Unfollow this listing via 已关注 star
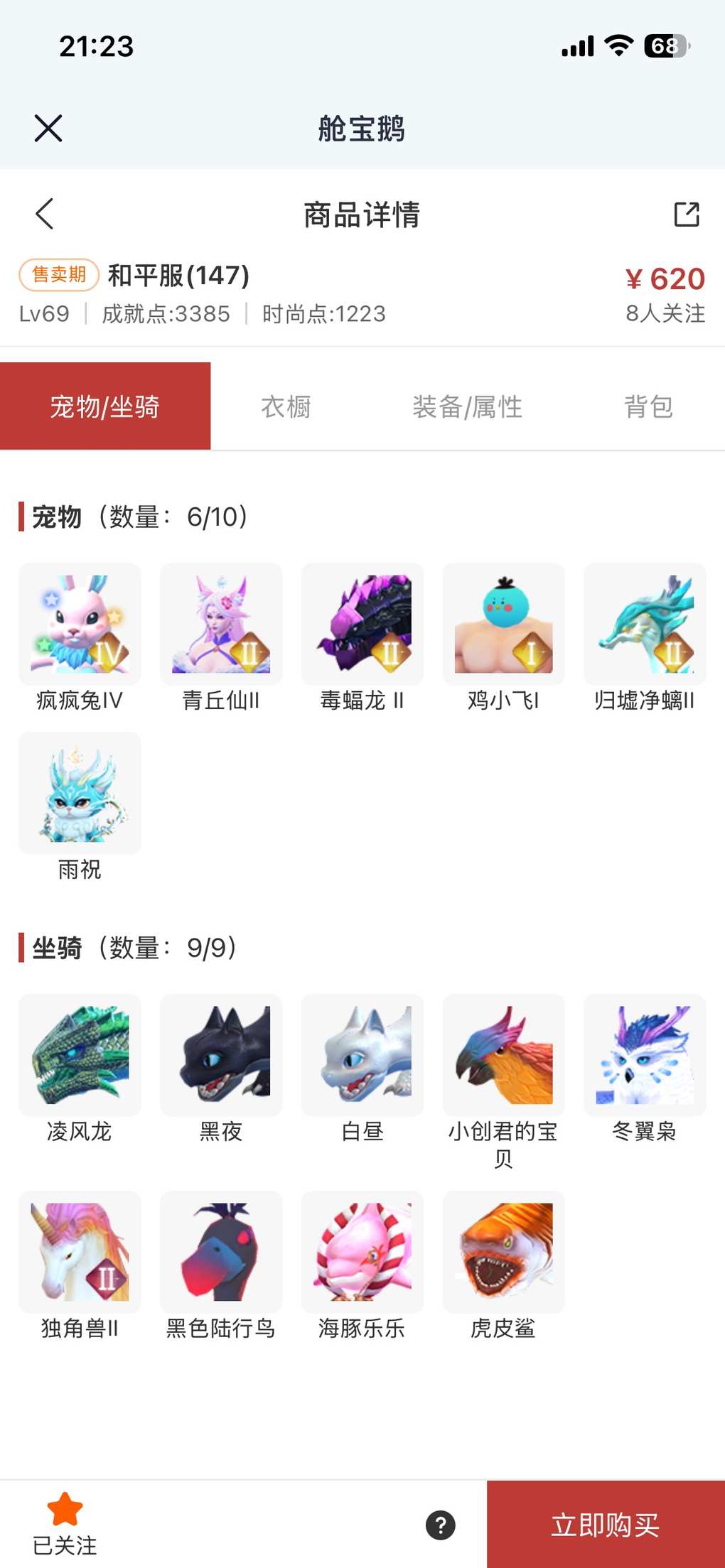Image resolution: width=725 pixels, height=1568 pixels. [x=65, y=1523]
